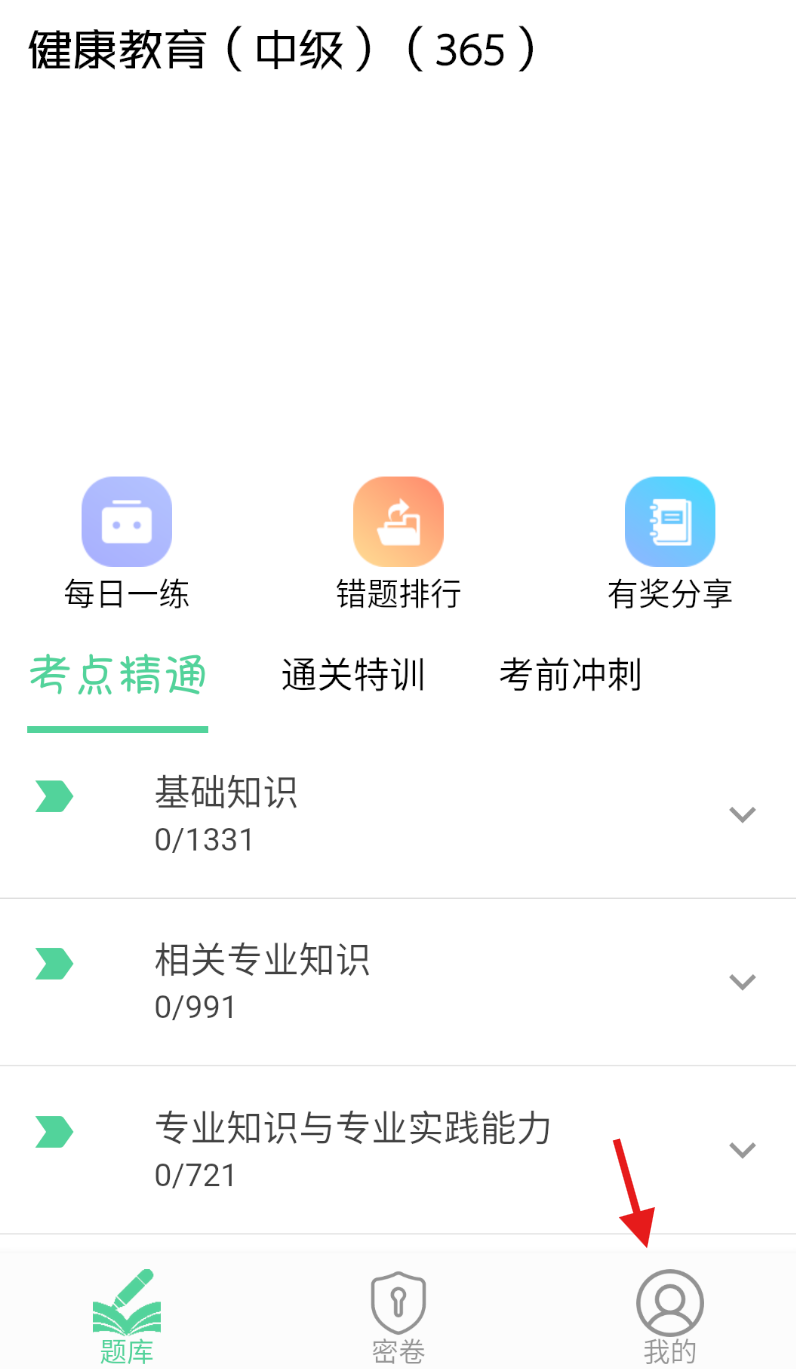Screen dimensions: 796x1369
Task: Expand 专业知识与专业实践能力 section
Action: click(741, 1149)
